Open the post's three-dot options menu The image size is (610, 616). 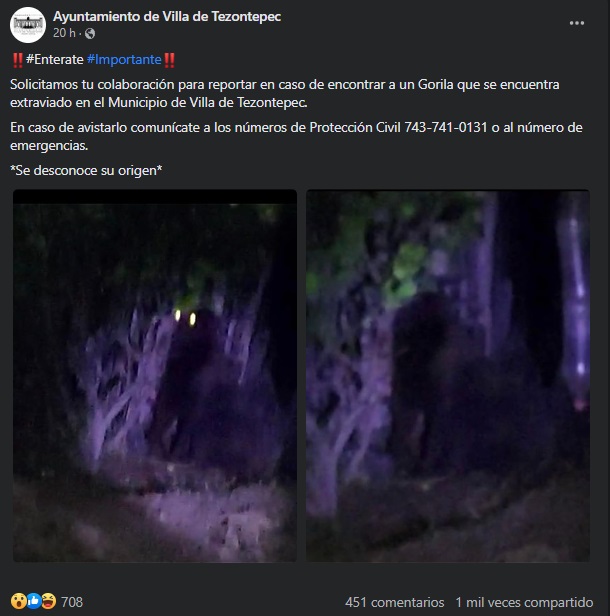click(x=577, y=21)
